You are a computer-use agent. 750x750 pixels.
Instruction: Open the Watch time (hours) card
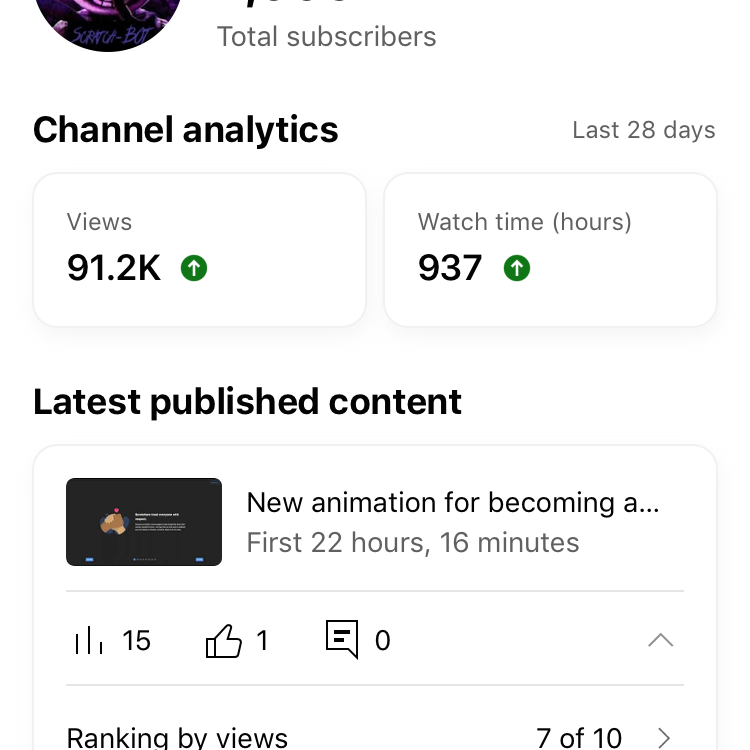pyautogui.click(x=550, y=249)
